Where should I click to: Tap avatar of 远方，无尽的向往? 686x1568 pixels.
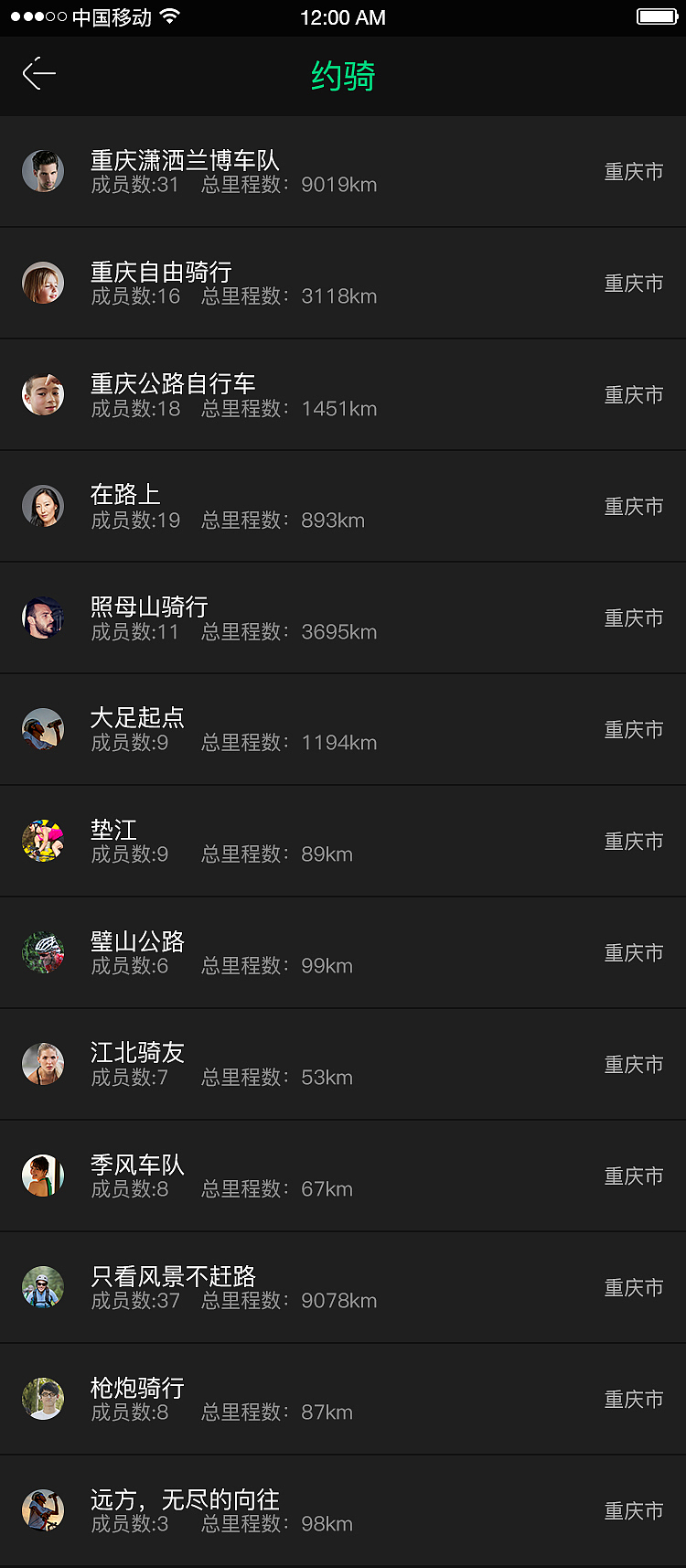(x=43, y=1511)
